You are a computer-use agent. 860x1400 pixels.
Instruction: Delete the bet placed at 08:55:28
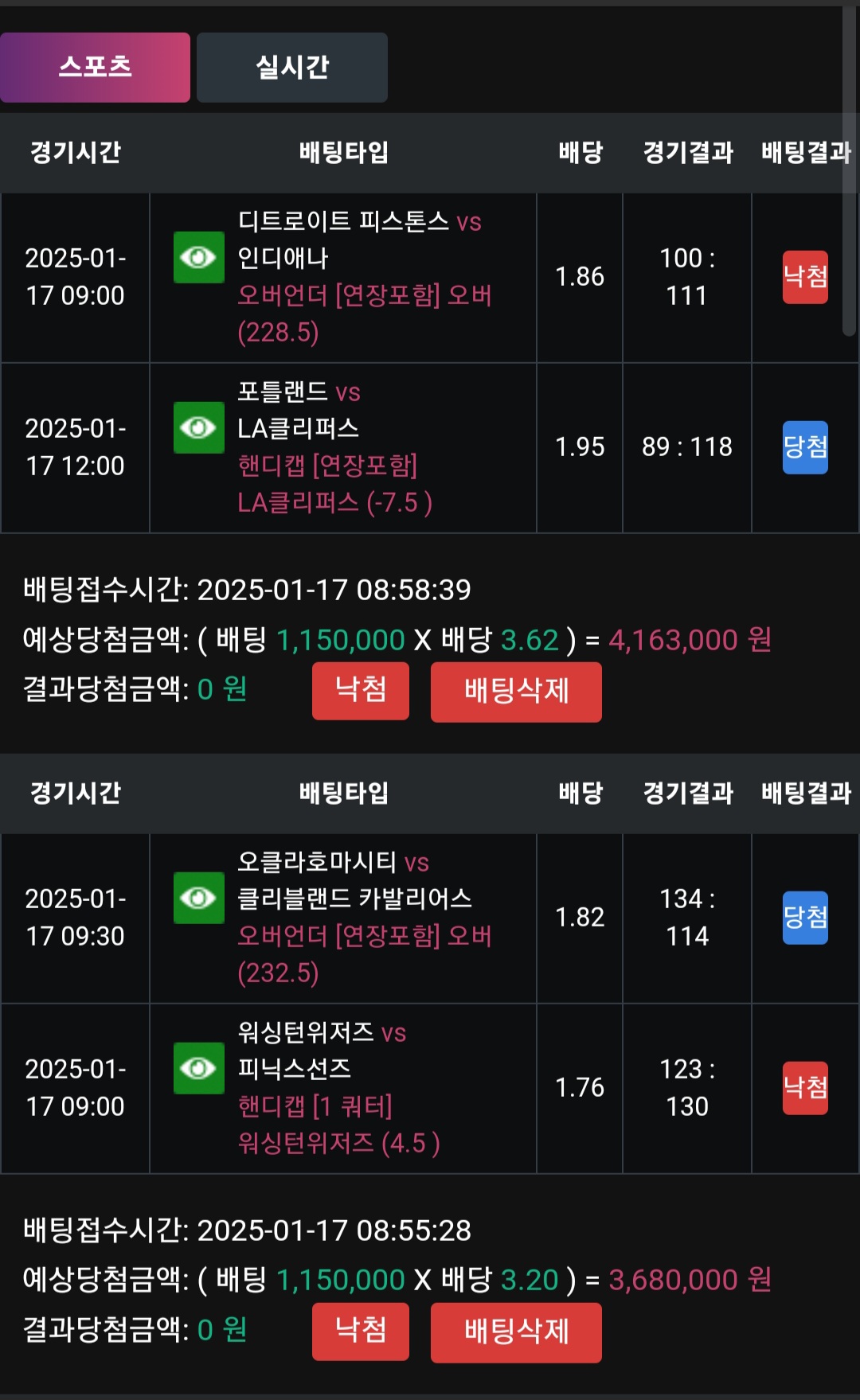516,1332
